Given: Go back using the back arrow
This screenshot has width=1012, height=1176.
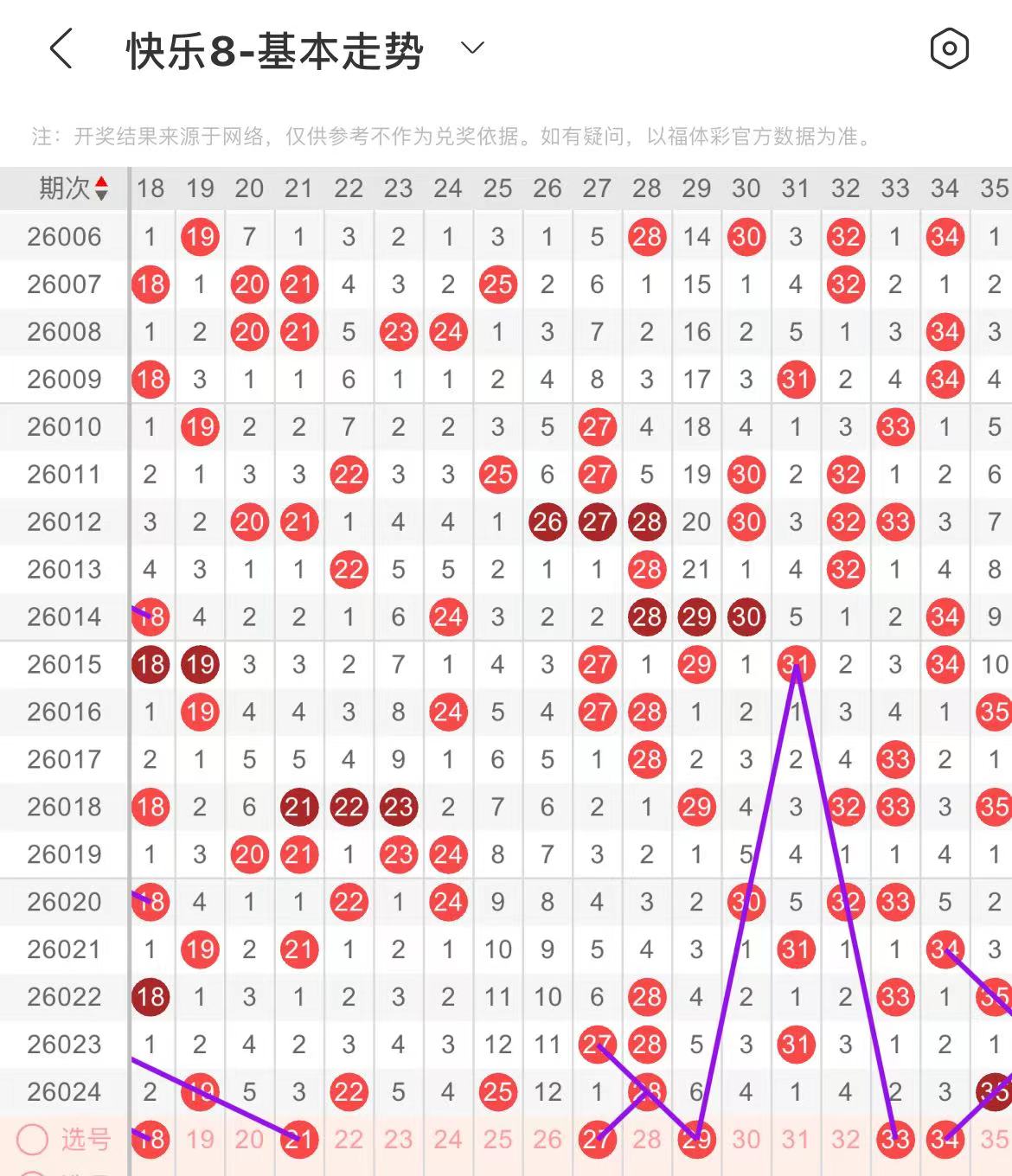Looking at the screenshot, I should [61, 48].
